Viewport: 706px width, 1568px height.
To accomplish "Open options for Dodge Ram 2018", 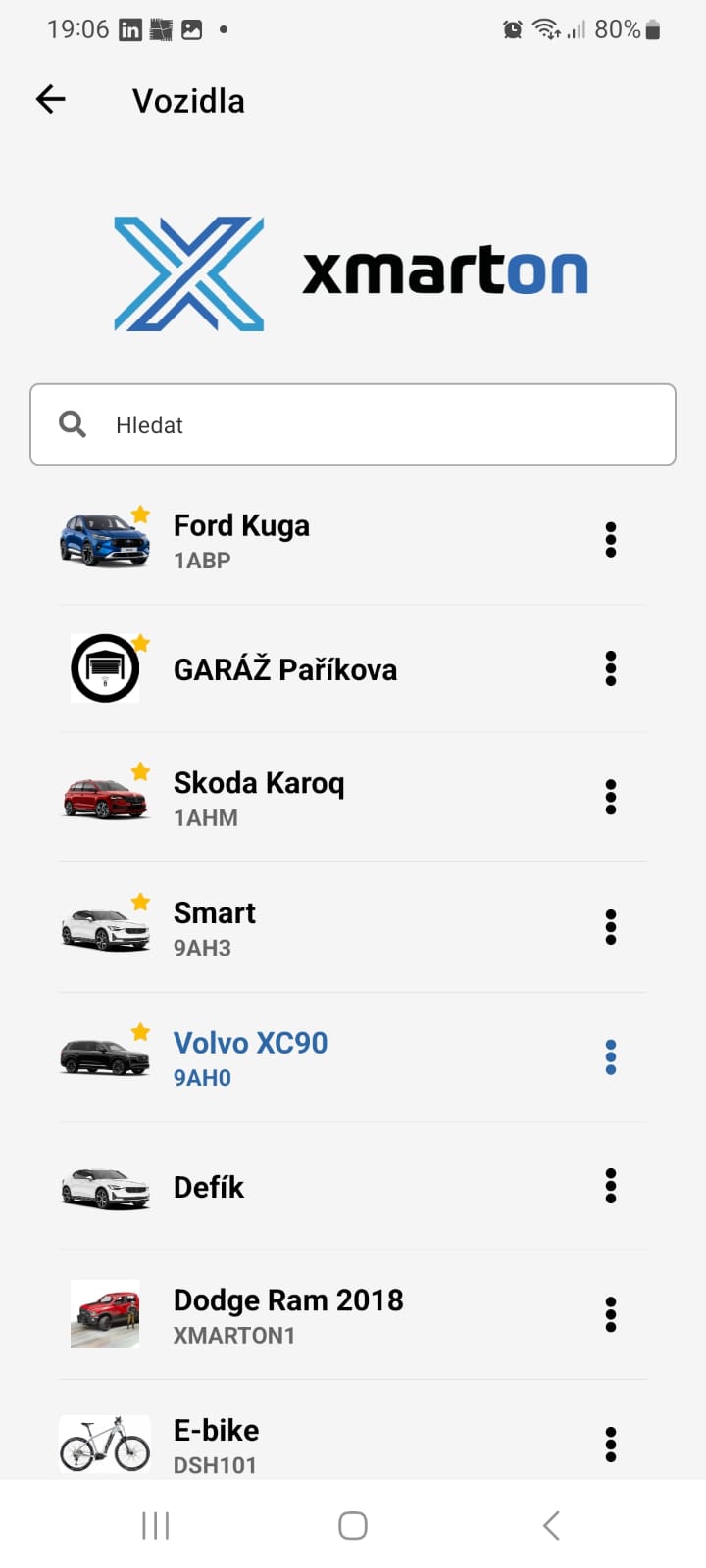I will [x=611, y=1315].
